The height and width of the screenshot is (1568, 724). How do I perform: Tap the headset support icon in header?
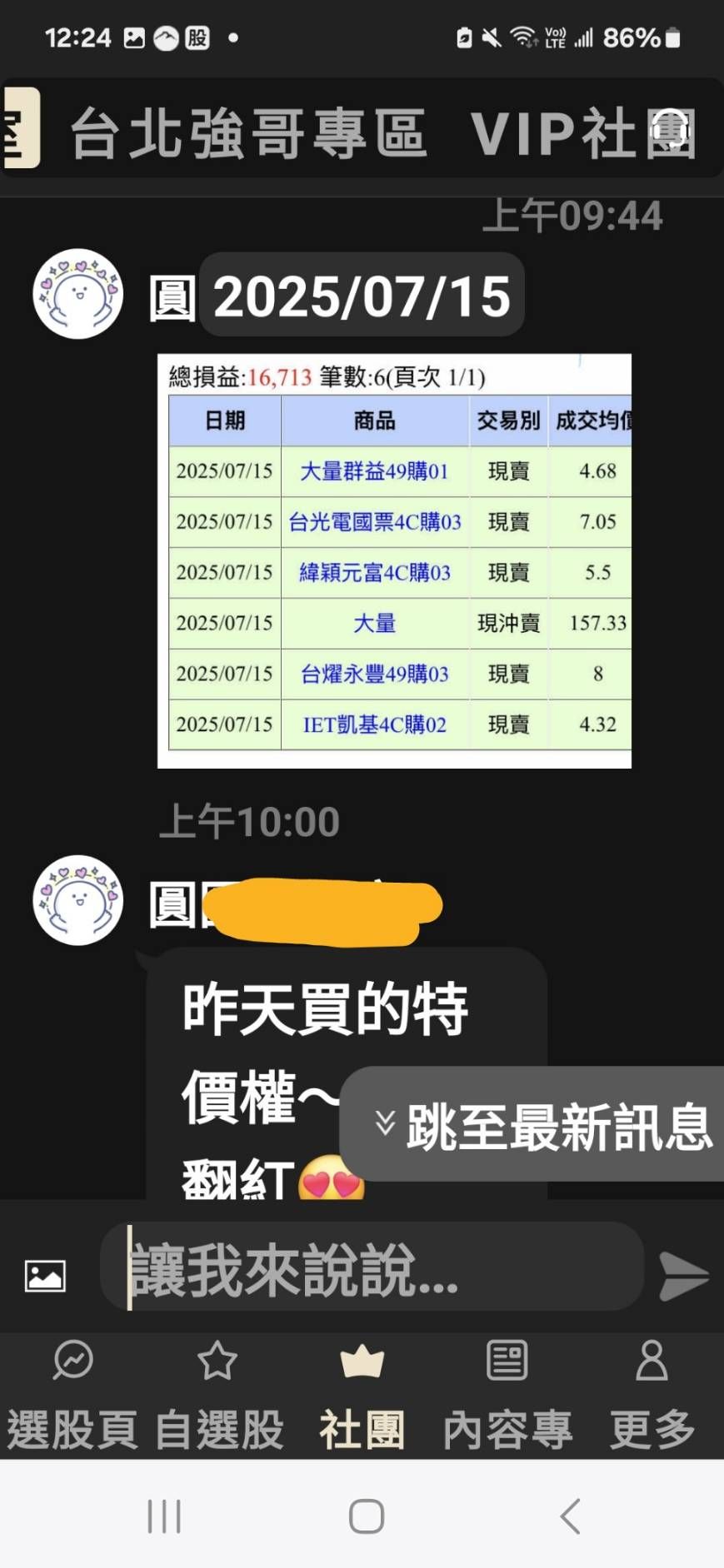672,132
